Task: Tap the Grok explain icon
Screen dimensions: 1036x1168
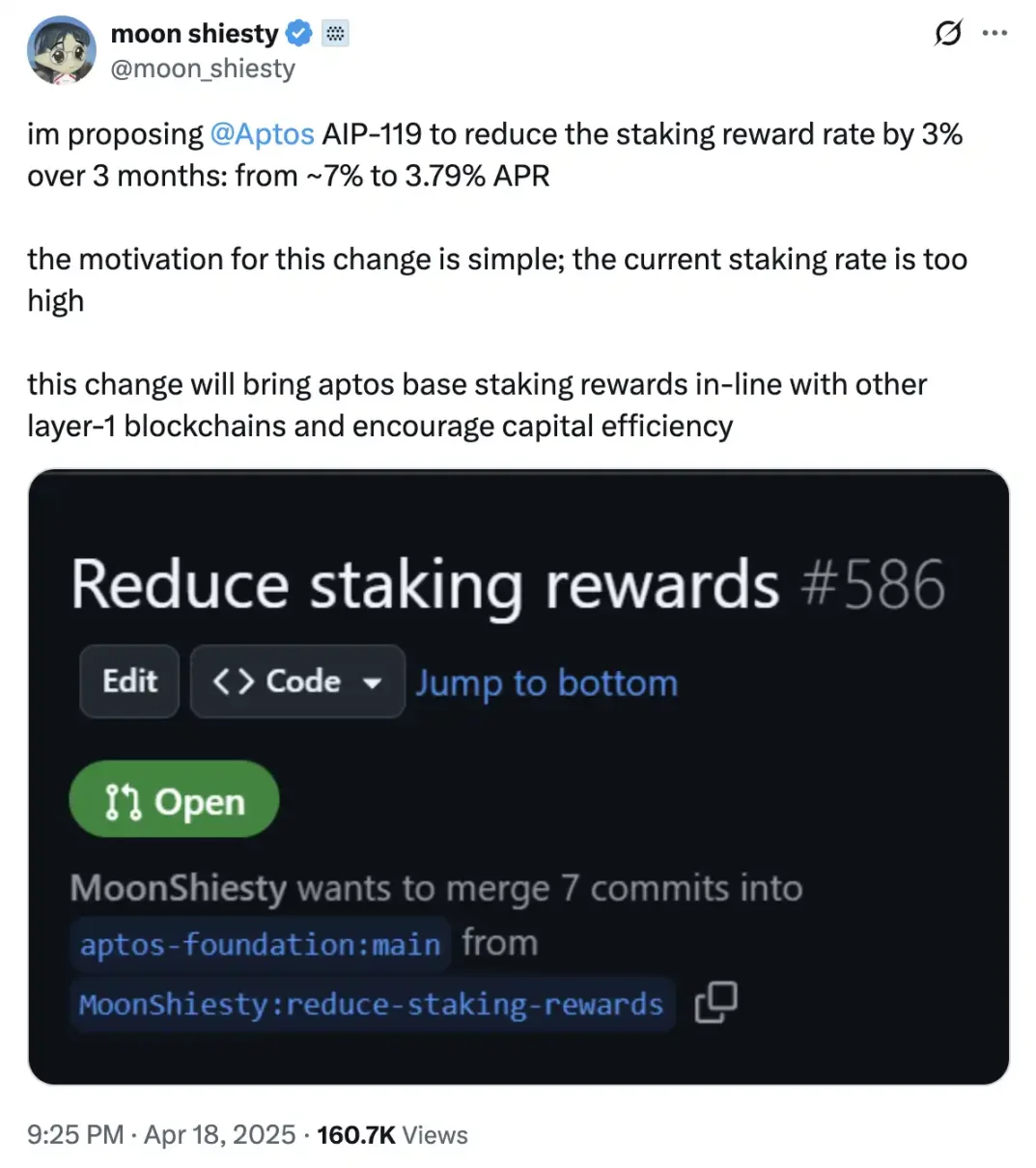Action: click(x=948, y=34)
